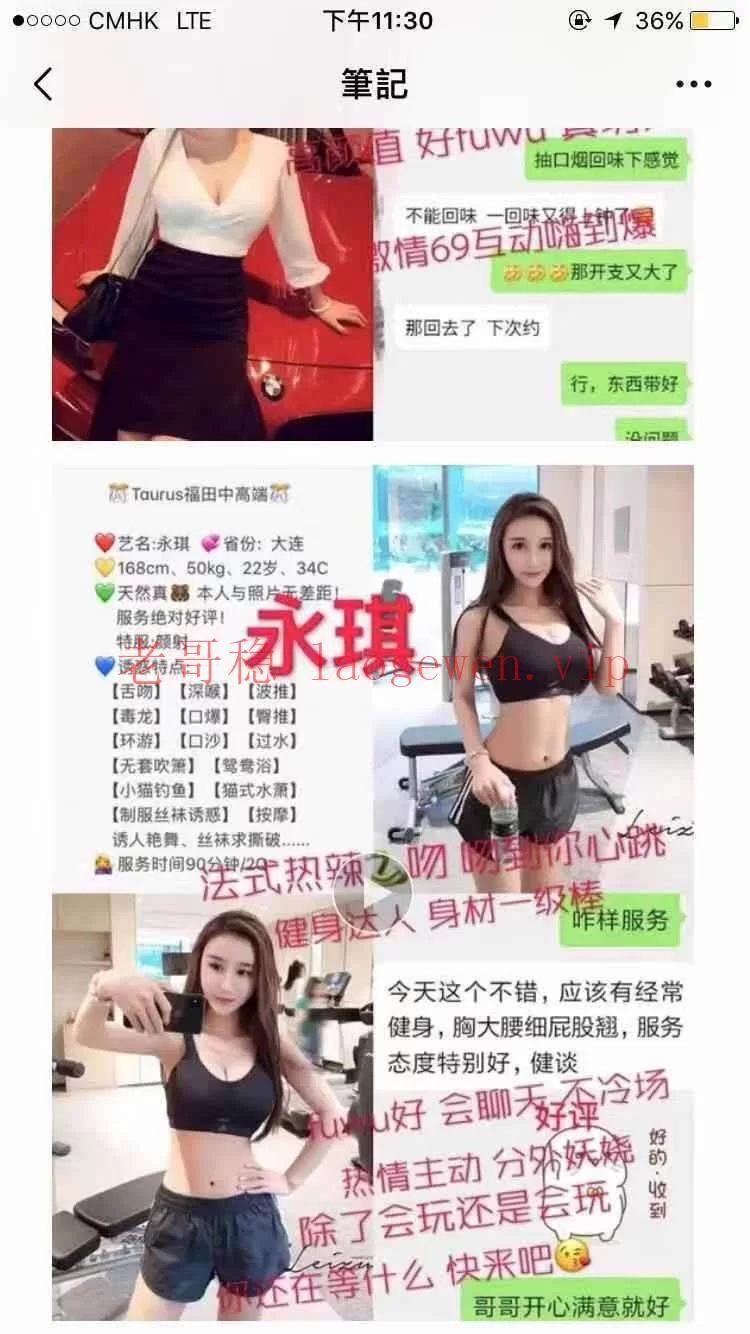Open the three-dot overflow menu

point(693,85)
